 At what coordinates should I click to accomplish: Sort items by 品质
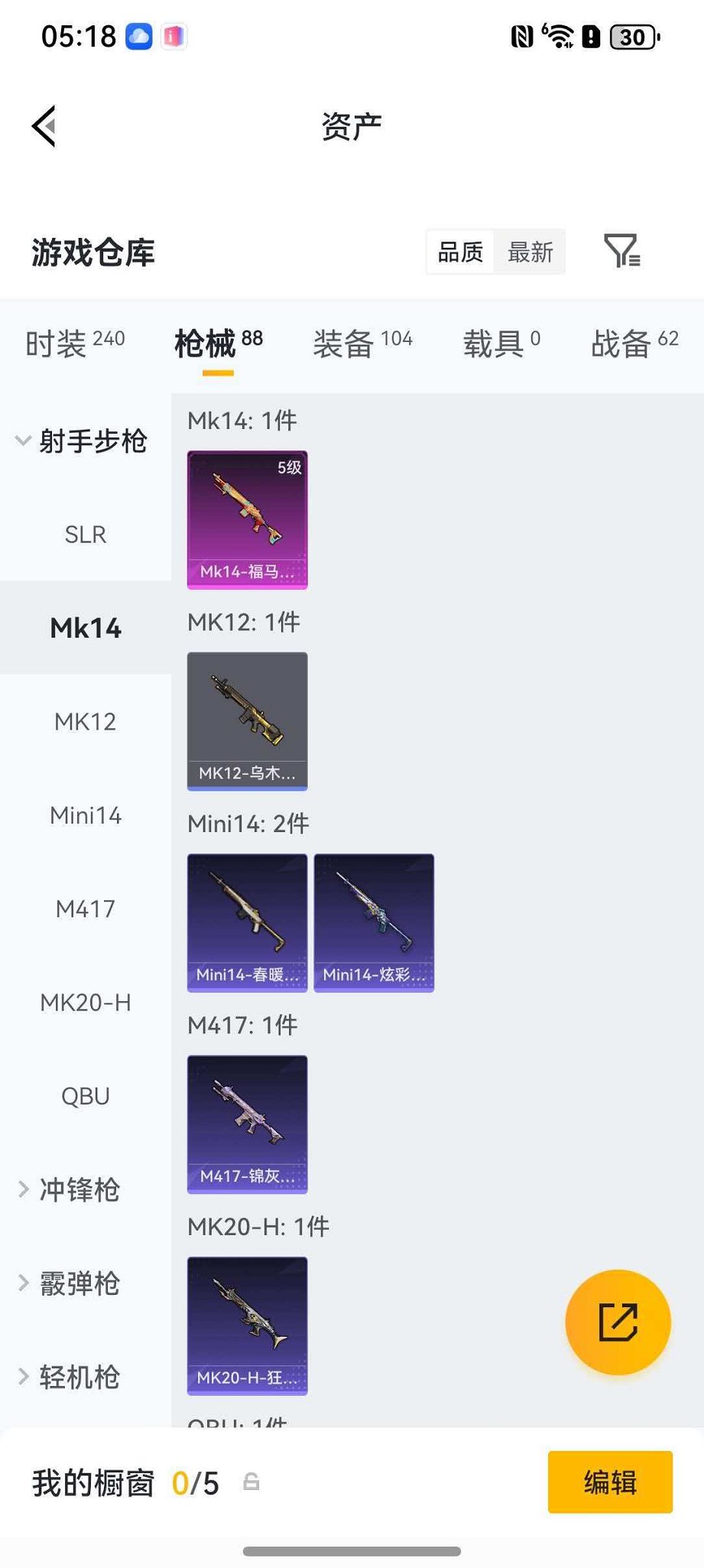pos(460,252)
